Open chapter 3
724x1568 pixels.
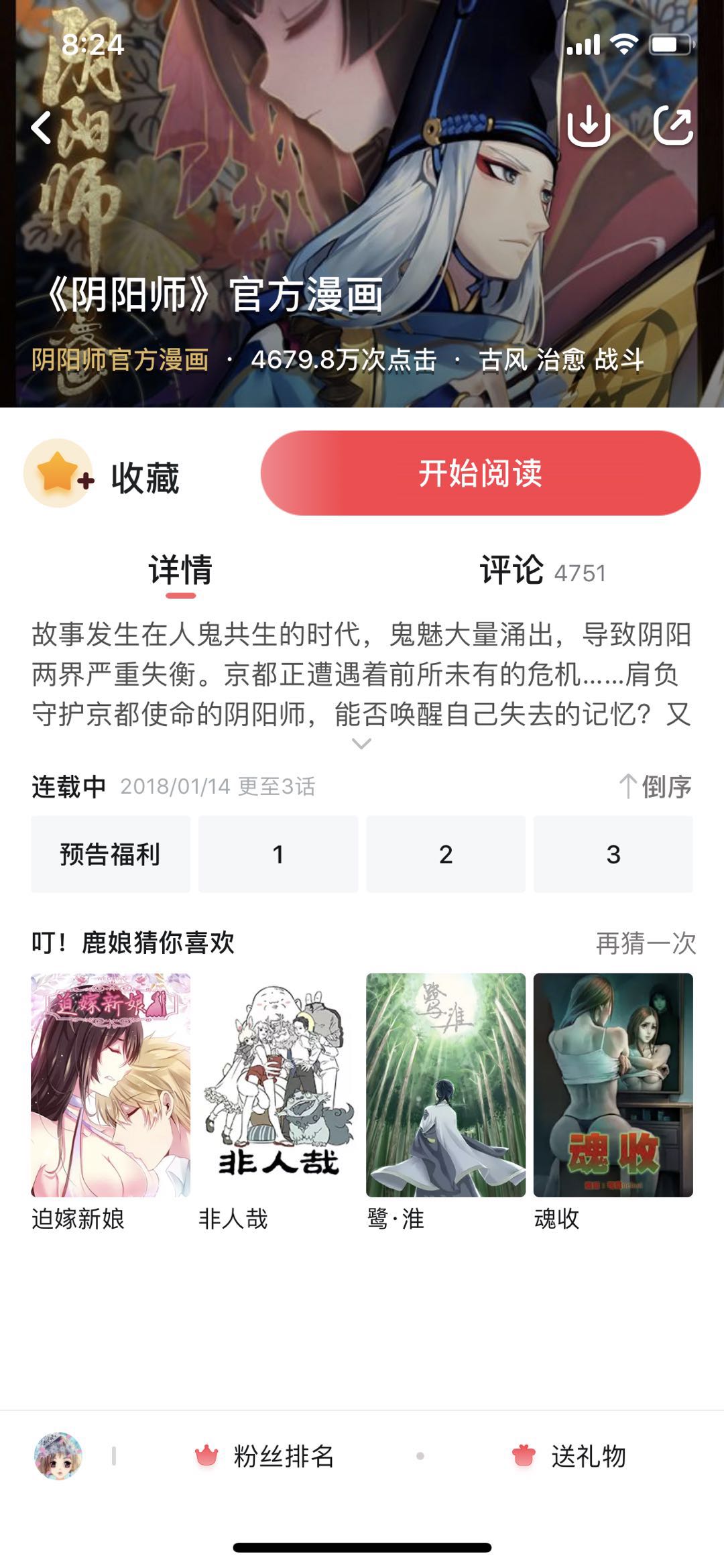pos(613,854)
